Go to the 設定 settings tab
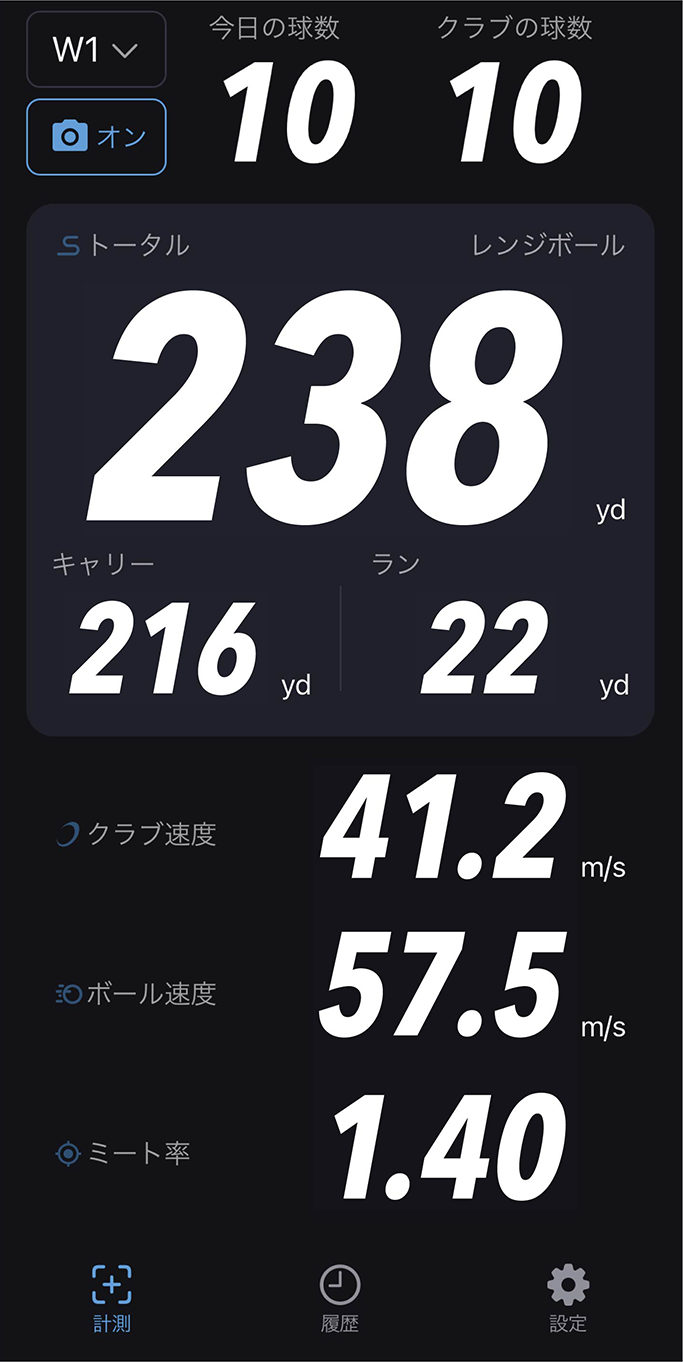This screenshot has width=683, height=1362. [x=568, y=1298]
